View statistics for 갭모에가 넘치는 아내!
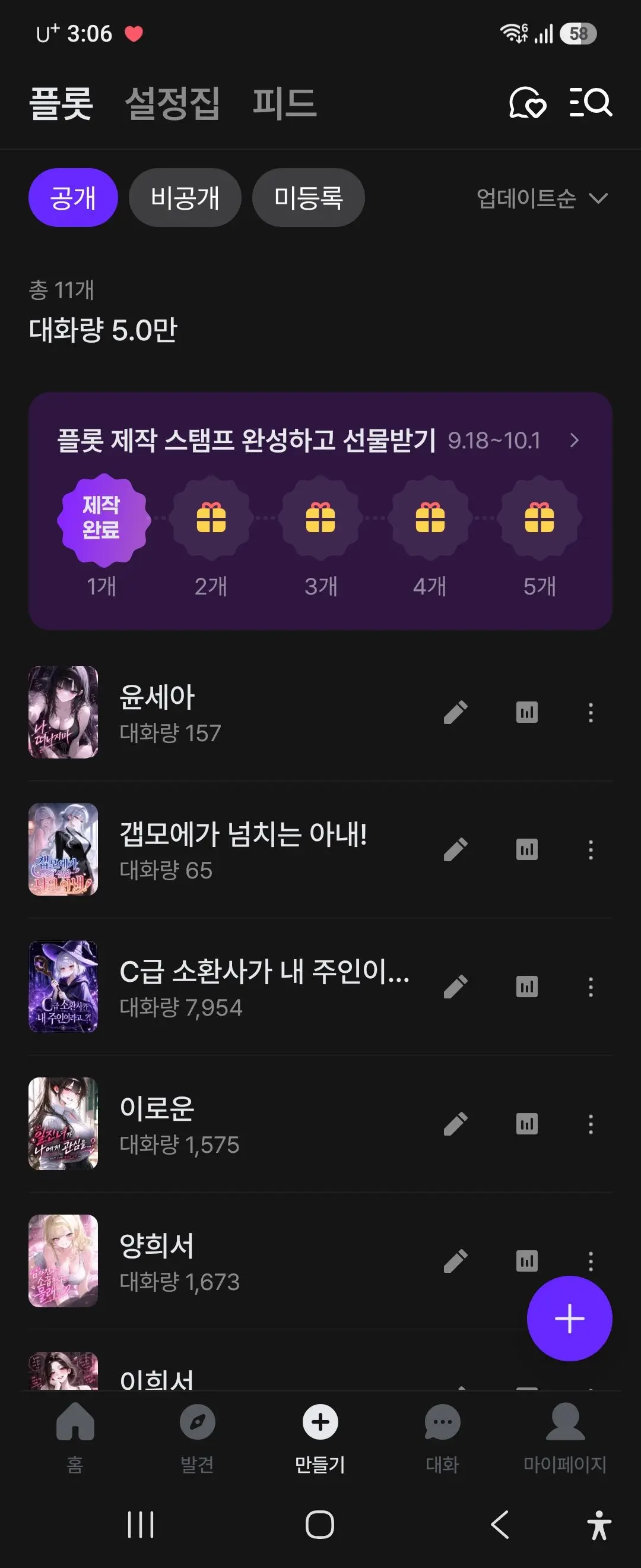This screenshot has width=641, height=1568. pos(526,849)
